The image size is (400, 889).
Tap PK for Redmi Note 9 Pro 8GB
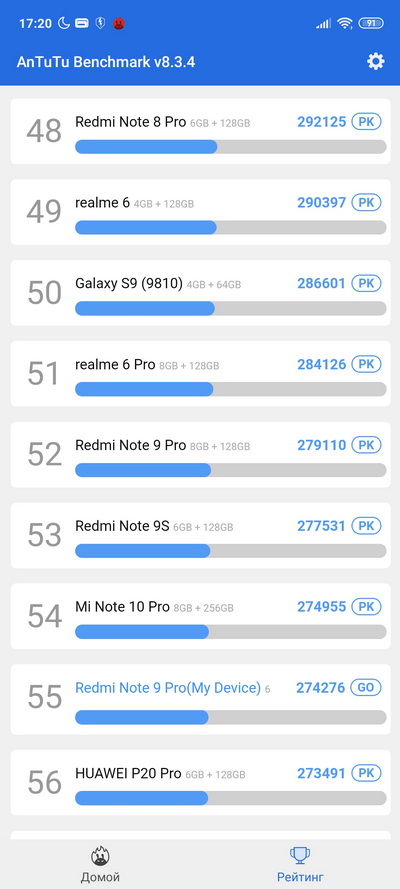pyautogui.click(x=366, y=445)
